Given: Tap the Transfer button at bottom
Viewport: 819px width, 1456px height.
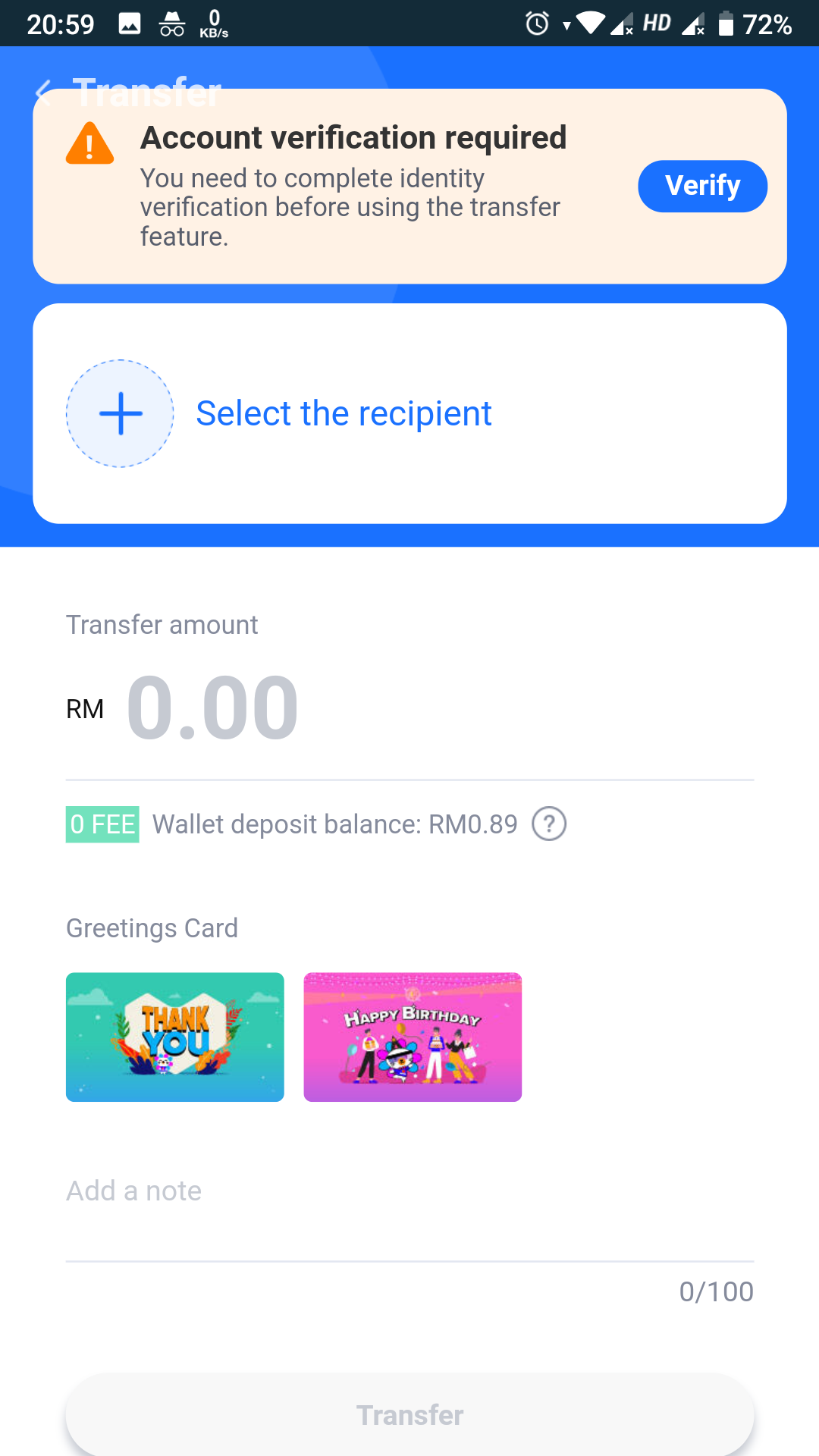Looking at the screenshot, I should pos(409,1414).
